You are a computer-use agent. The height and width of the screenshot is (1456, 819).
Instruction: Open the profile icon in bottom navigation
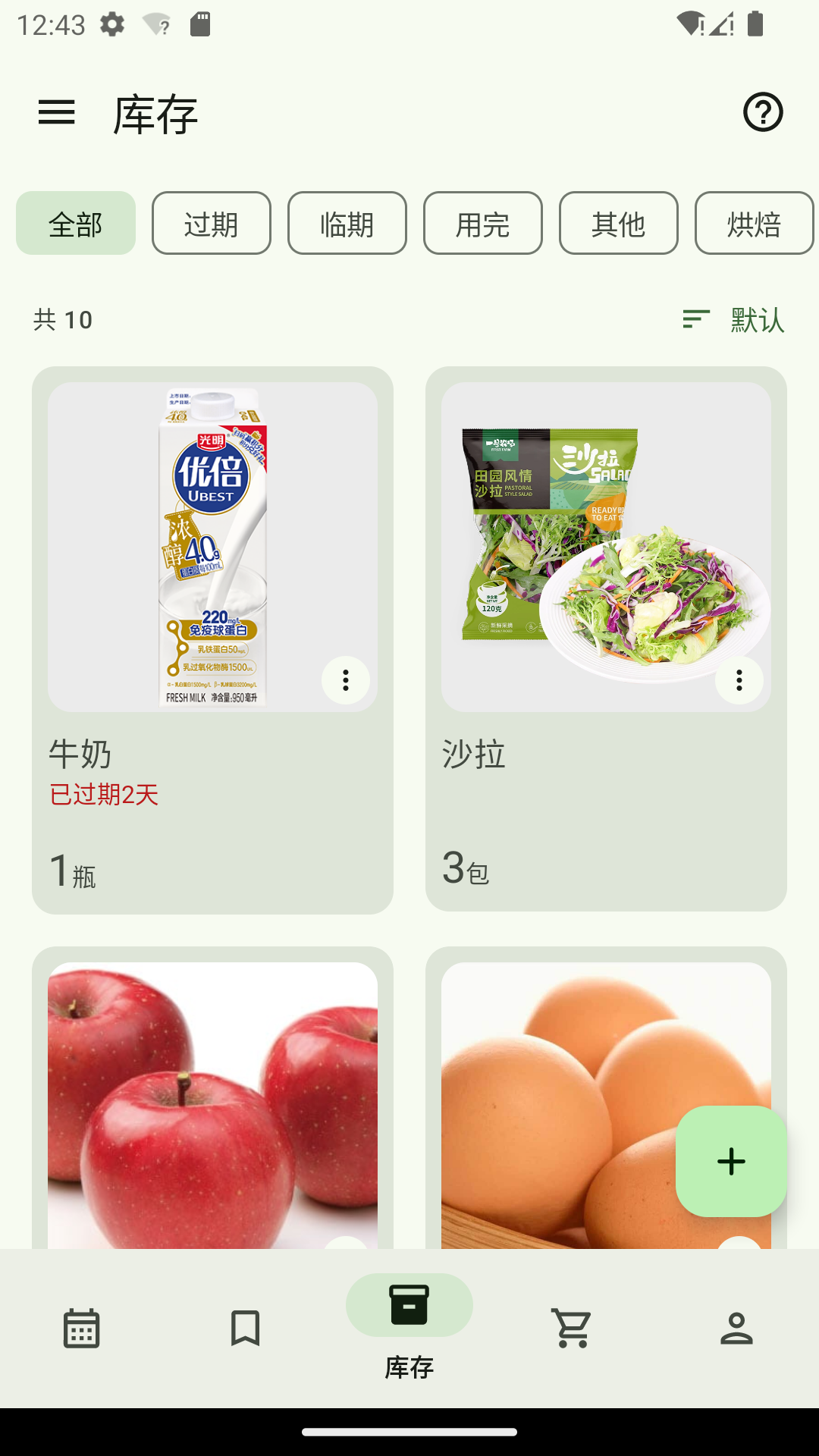[736, 1327]
